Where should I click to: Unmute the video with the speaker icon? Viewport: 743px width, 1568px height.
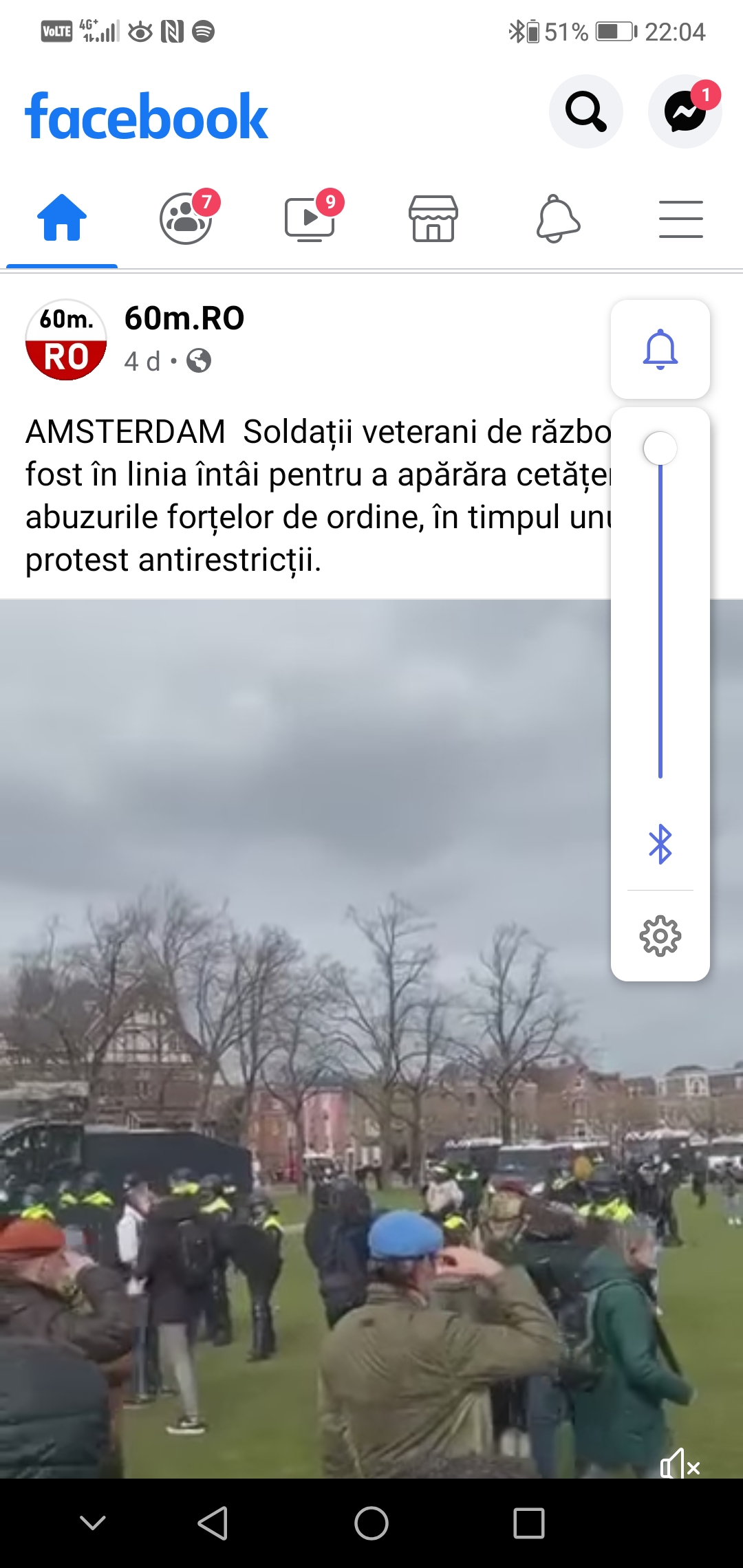coord(679,1466)
